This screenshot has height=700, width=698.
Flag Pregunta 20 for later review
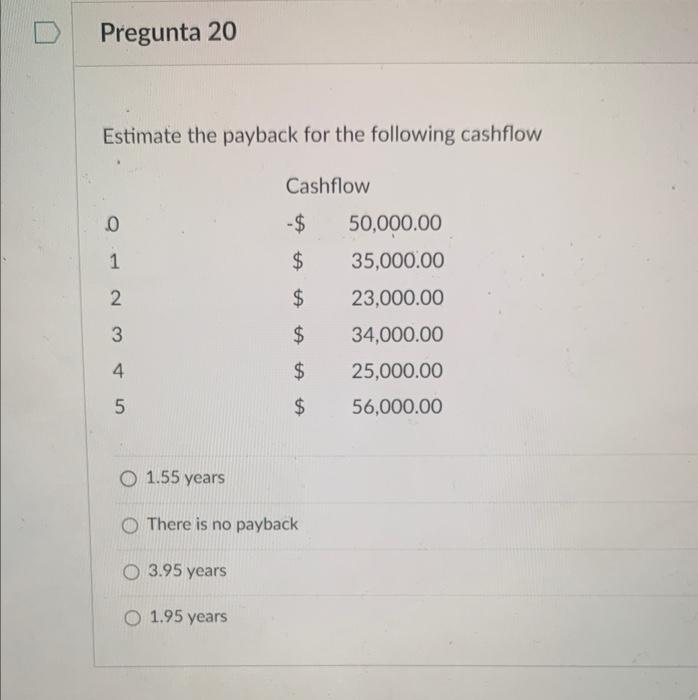click(x=42, y=34)
